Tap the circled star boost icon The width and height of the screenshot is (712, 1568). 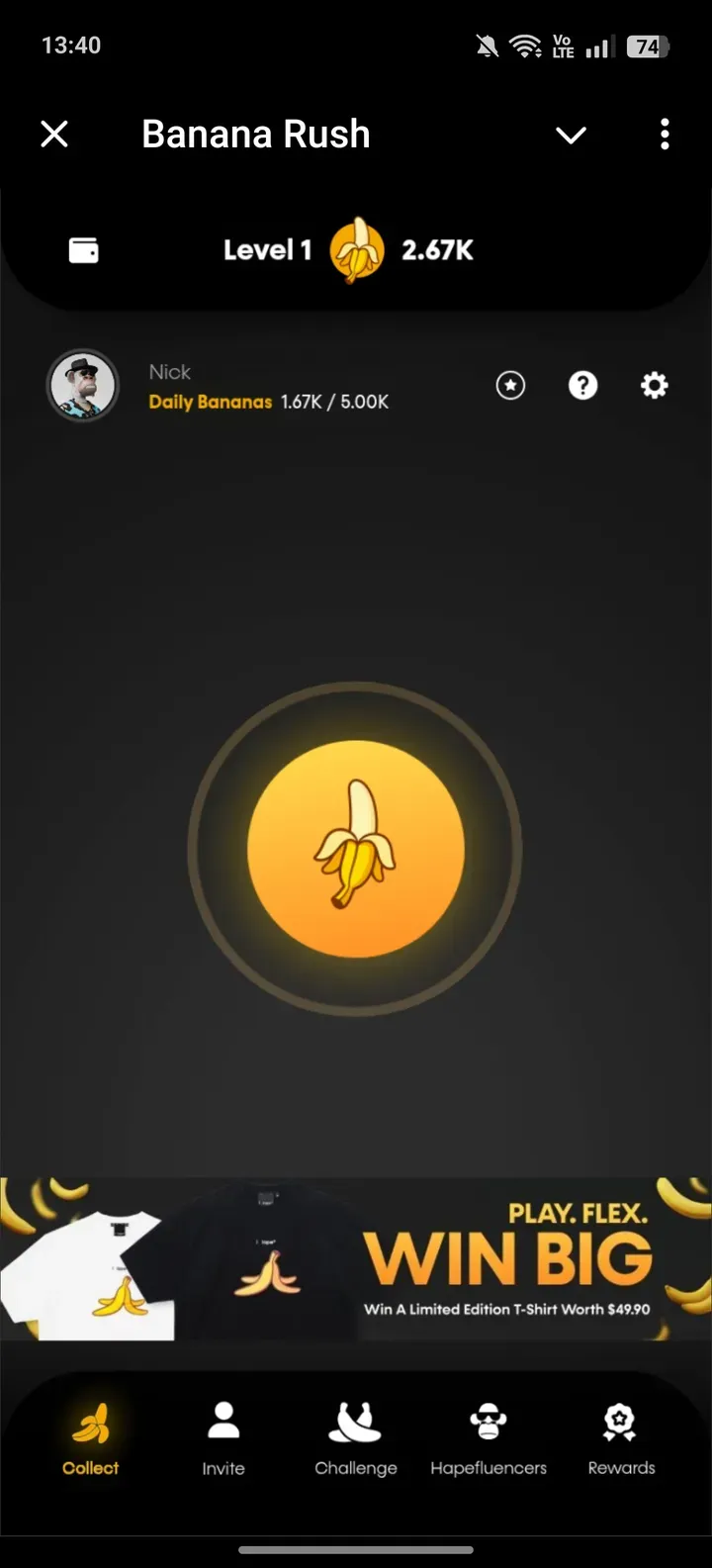[x=510, y=386]
